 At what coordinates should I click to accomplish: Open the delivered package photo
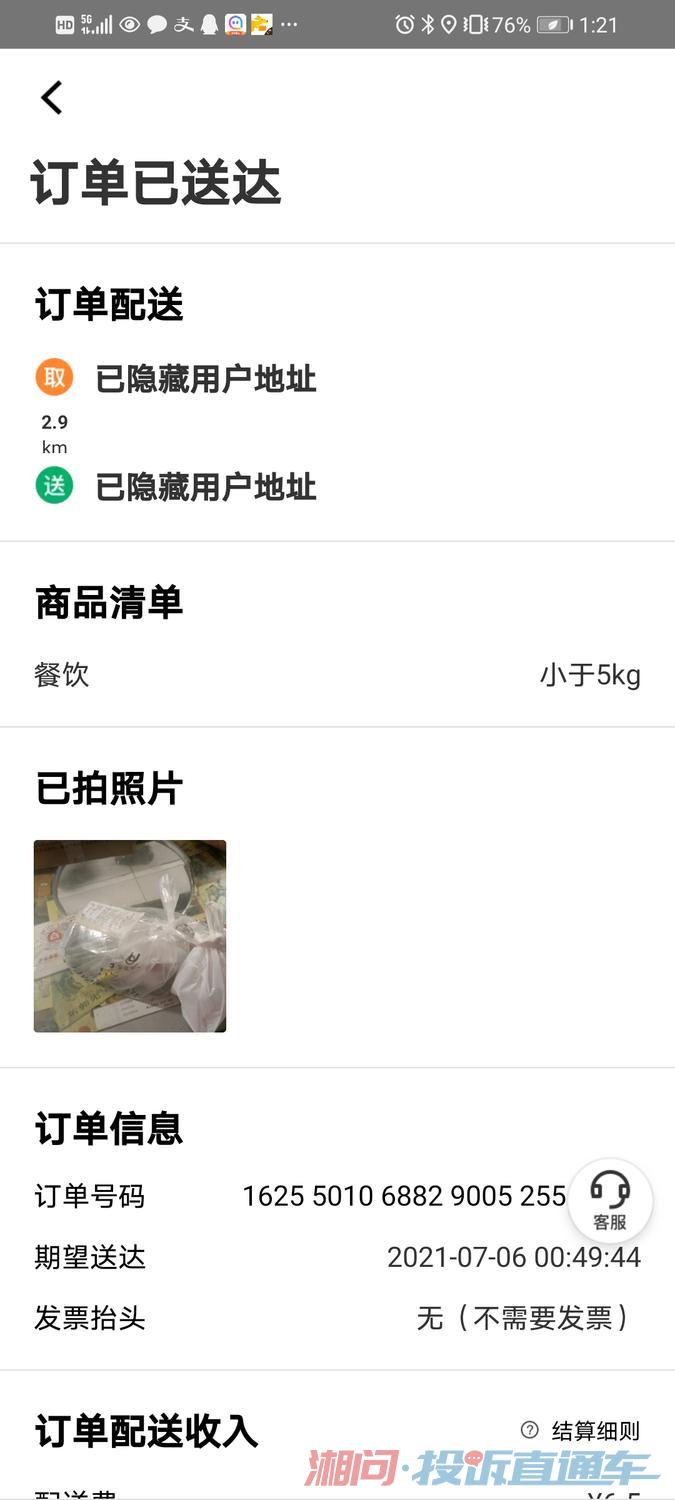(x=130, y=935)
